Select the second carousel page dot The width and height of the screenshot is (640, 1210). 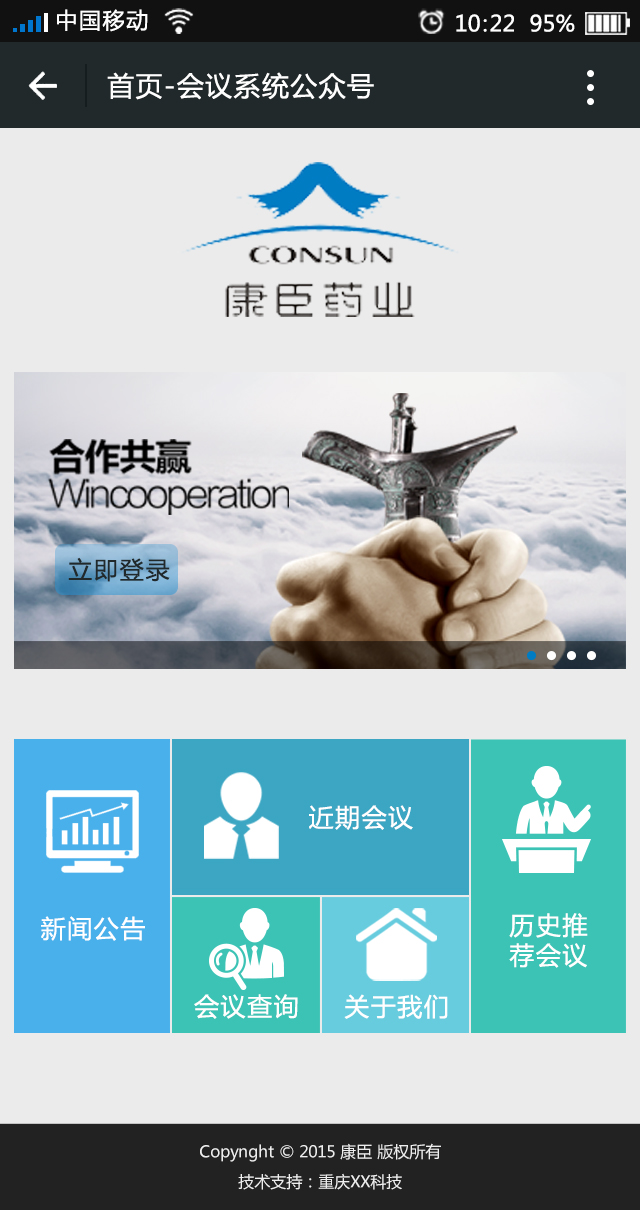[x=551, y=656]
